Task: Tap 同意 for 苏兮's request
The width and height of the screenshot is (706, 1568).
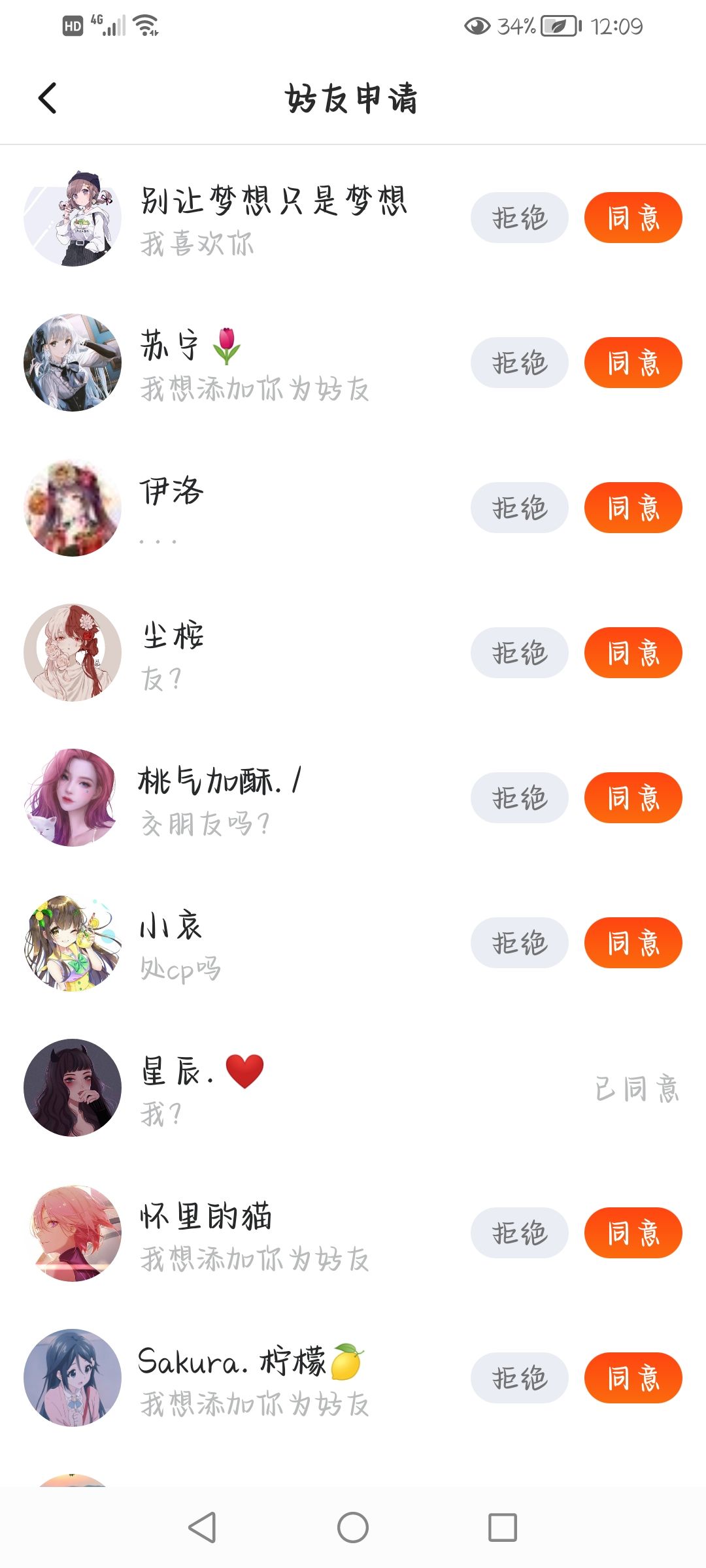Action: 633,363
